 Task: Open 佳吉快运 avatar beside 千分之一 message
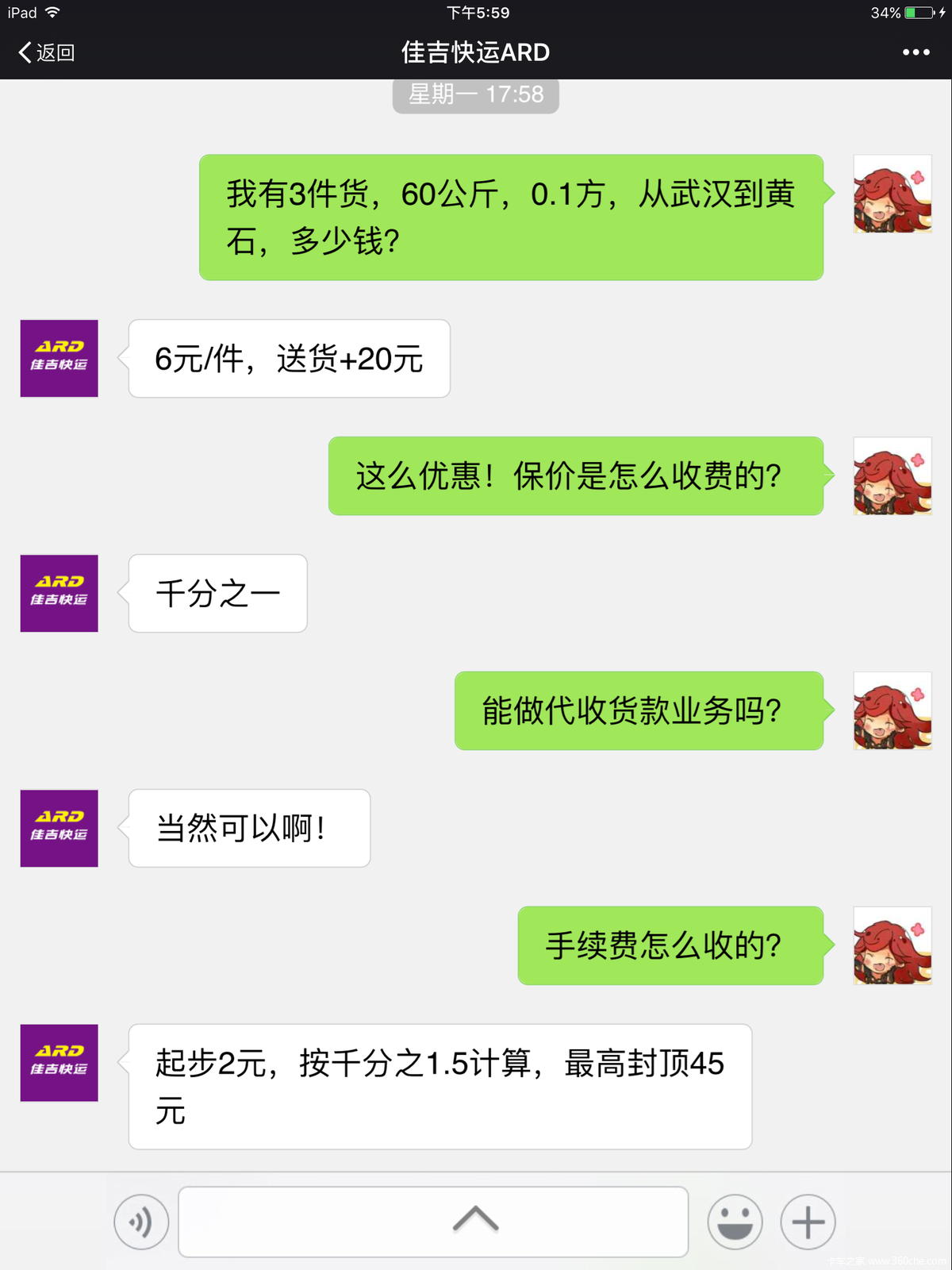coord(59,593)
